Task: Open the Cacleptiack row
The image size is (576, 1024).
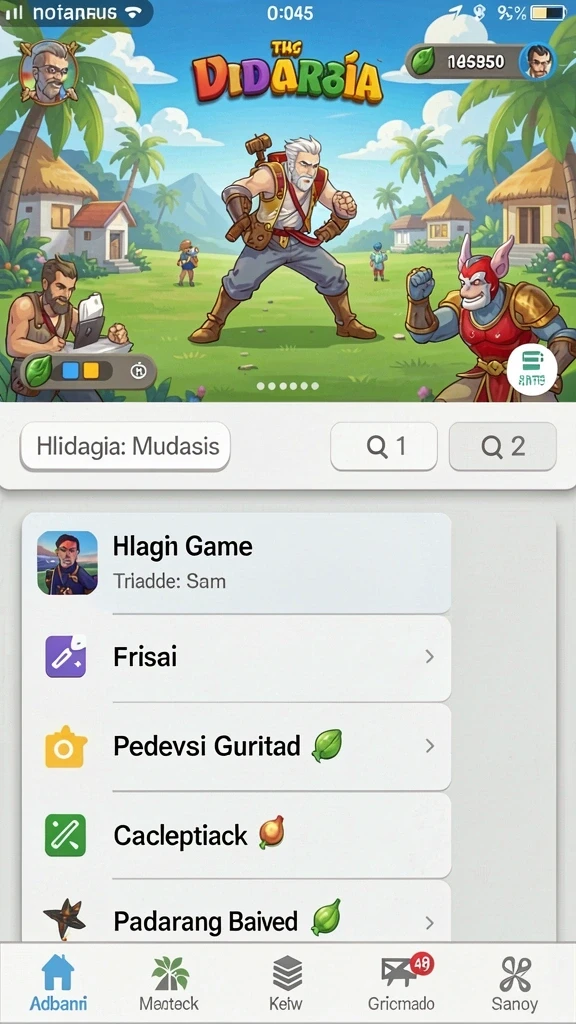Action: 236,835
